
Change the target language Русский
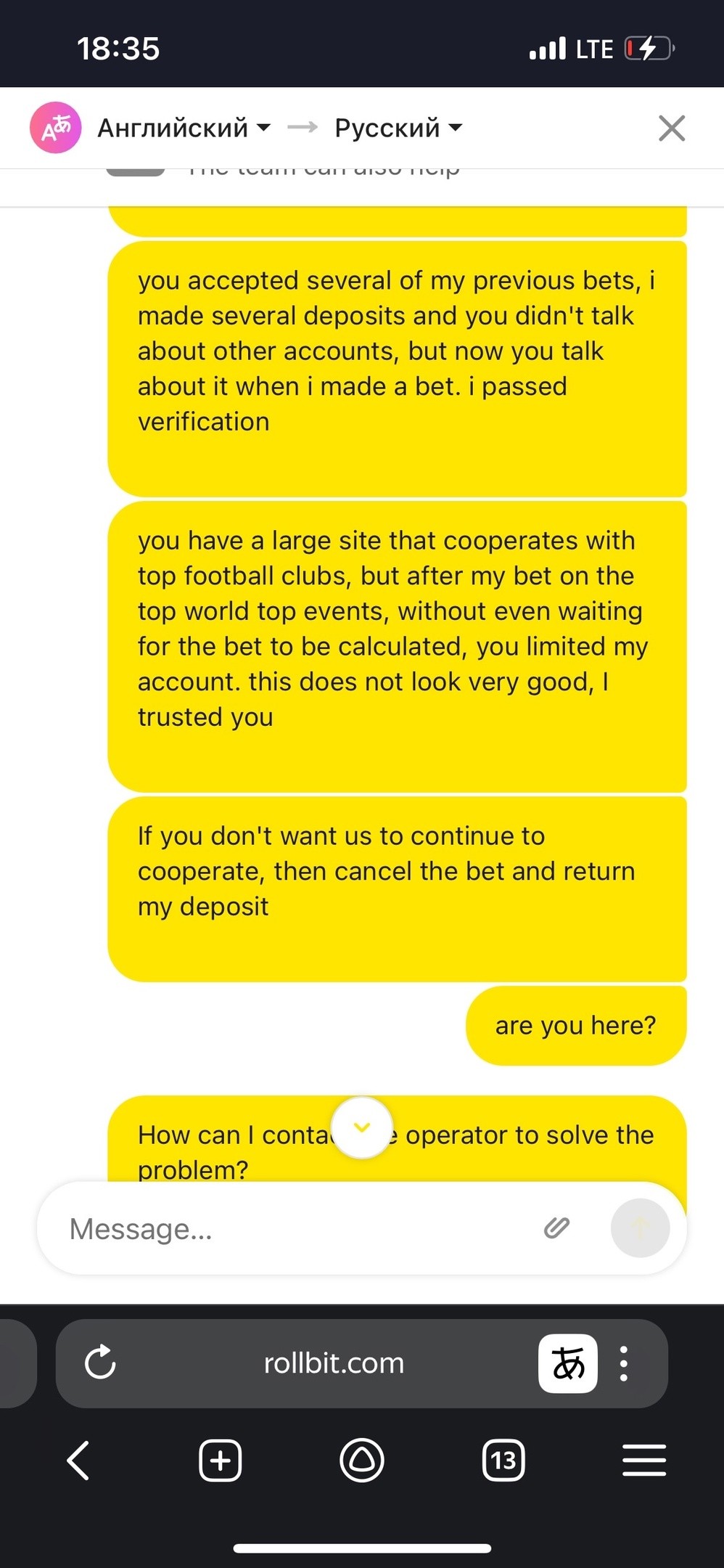398,128
